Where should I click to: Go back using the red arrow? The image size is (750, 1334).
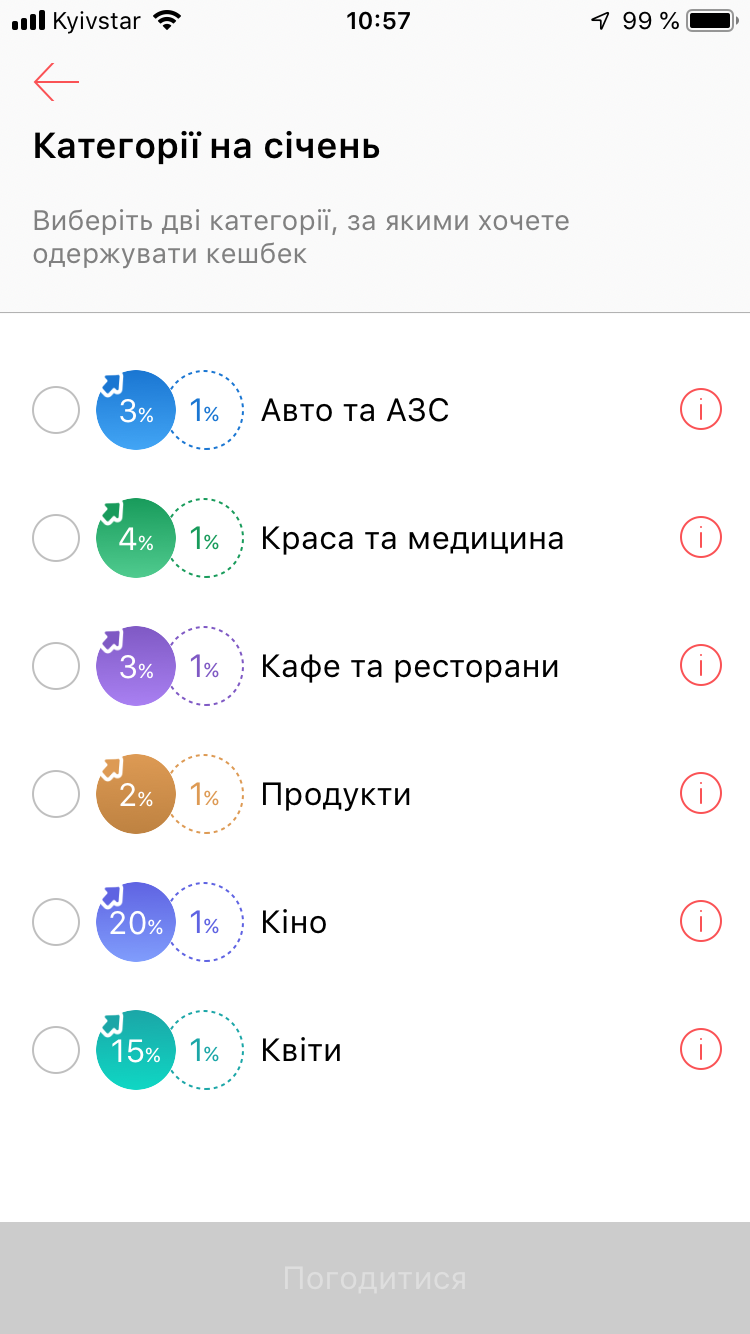(56, 82)
